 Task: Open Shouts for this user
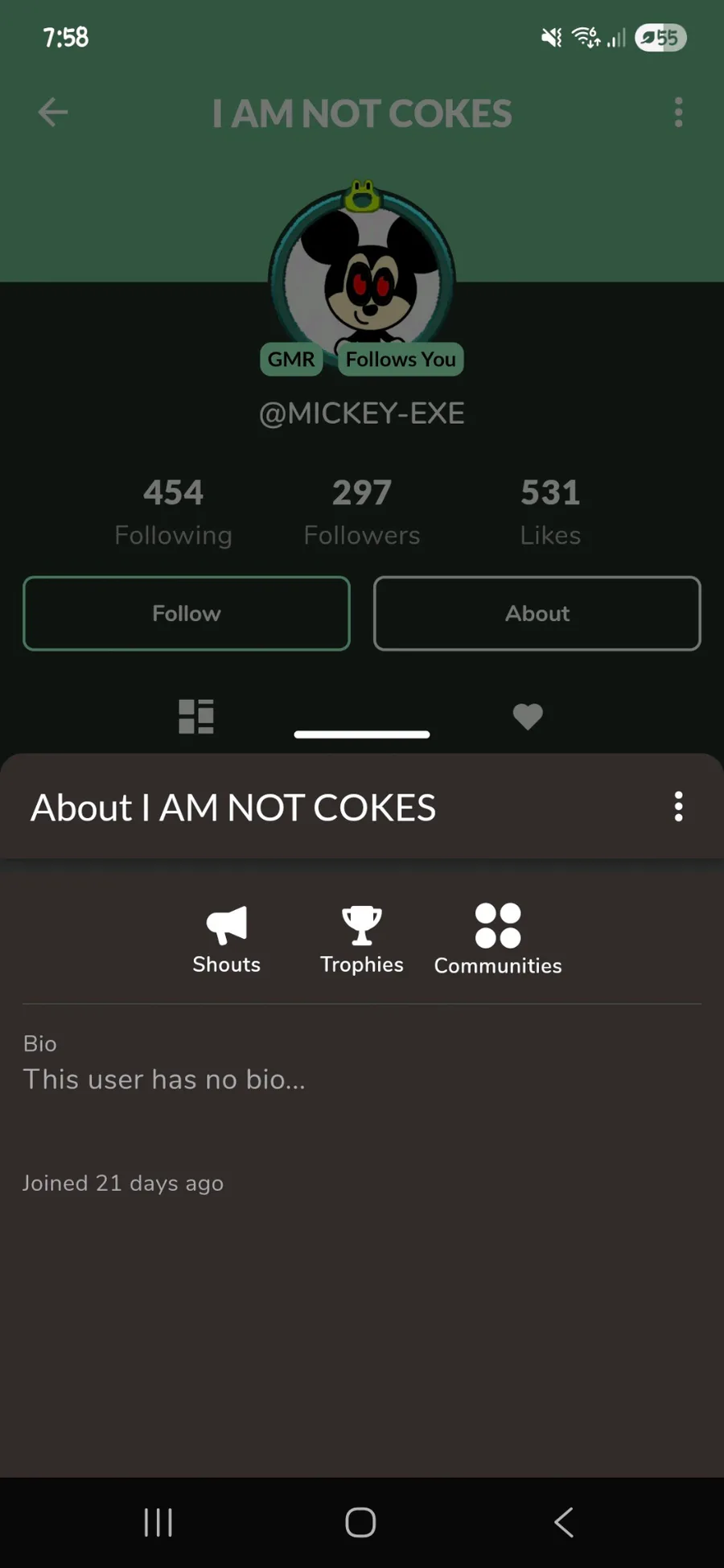coord(226,938)
